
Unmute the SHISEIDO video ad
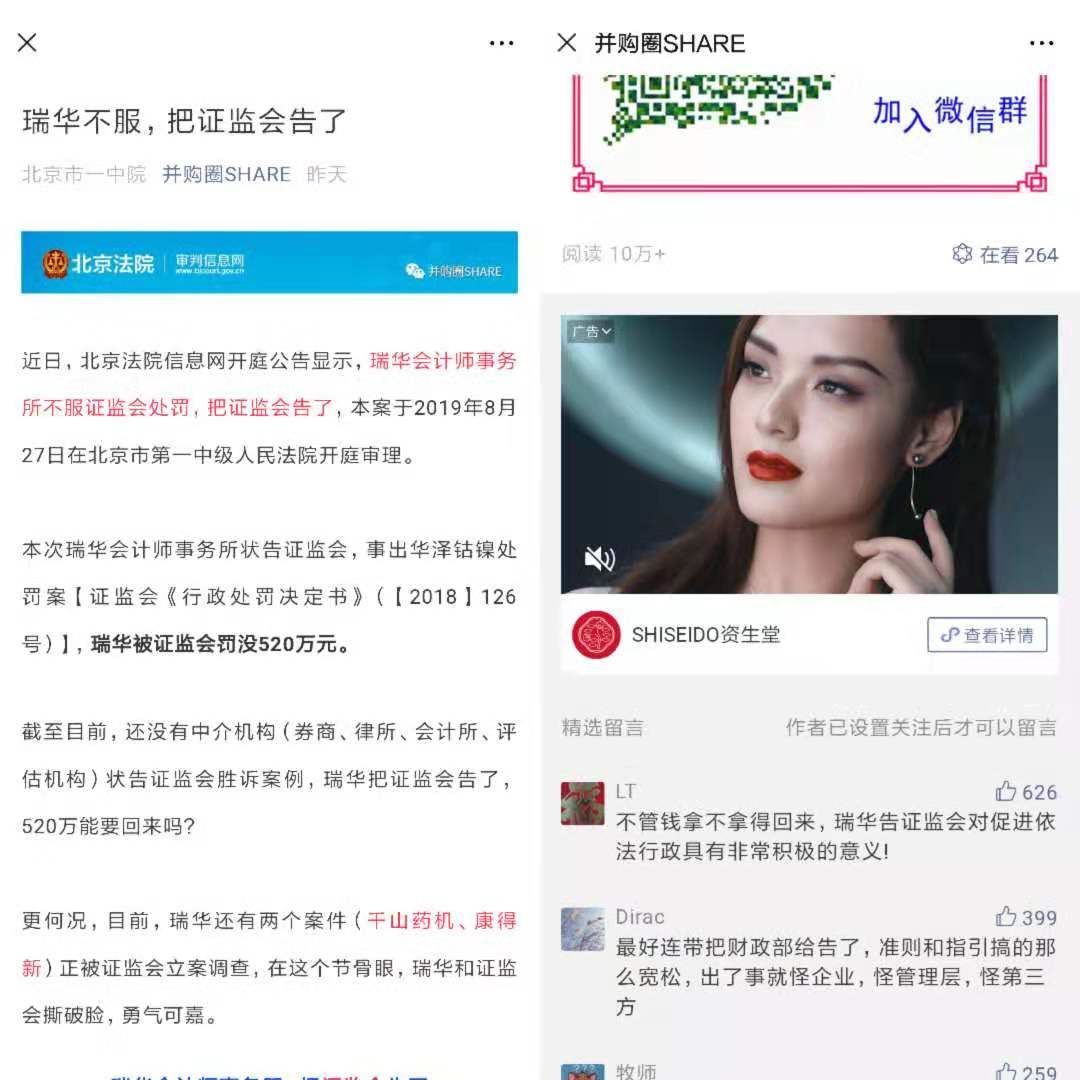point(600,559)
